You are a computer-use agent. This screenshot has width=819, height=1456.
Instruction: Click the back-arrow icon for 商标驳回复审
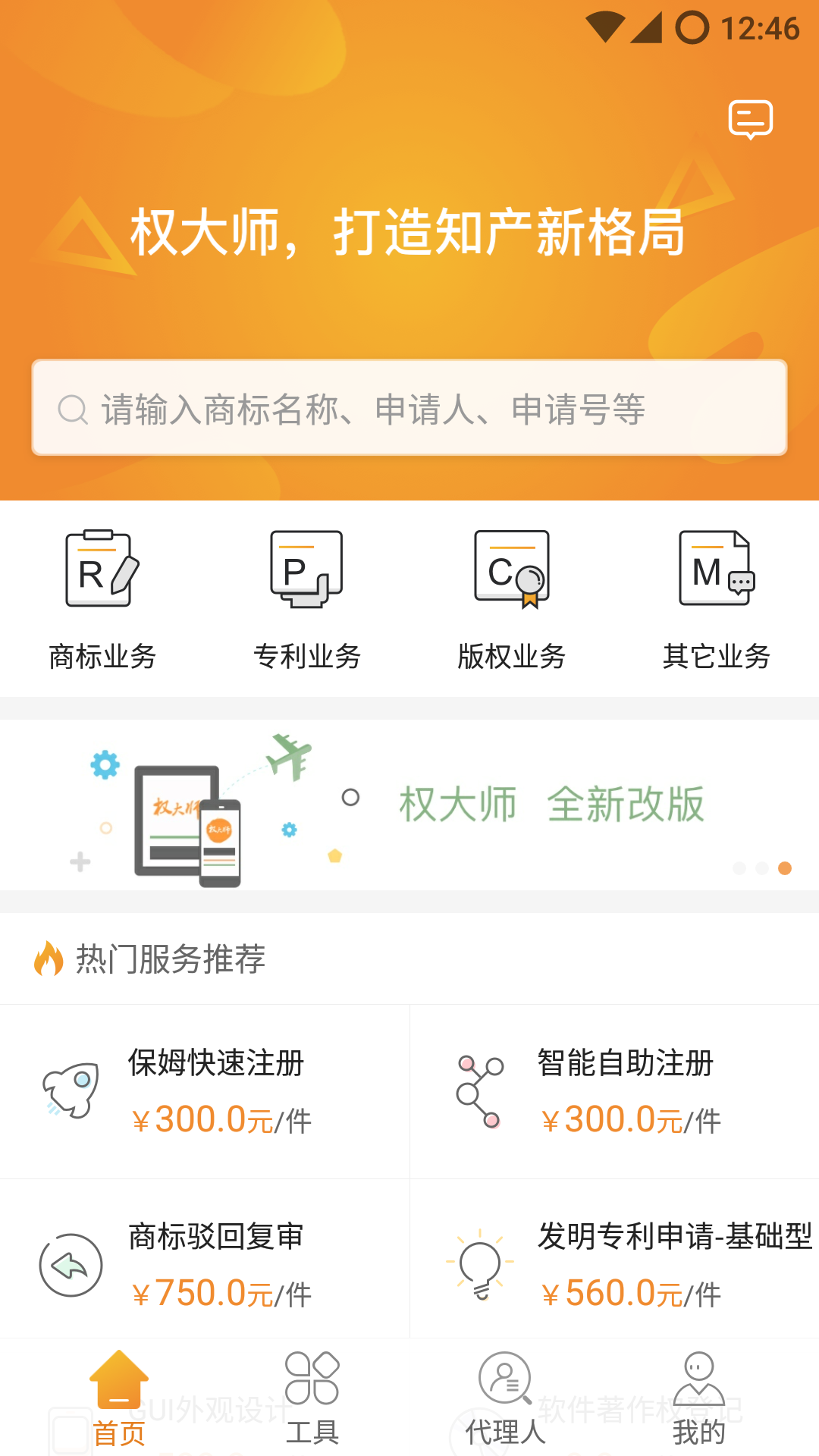click(70, 1265)
